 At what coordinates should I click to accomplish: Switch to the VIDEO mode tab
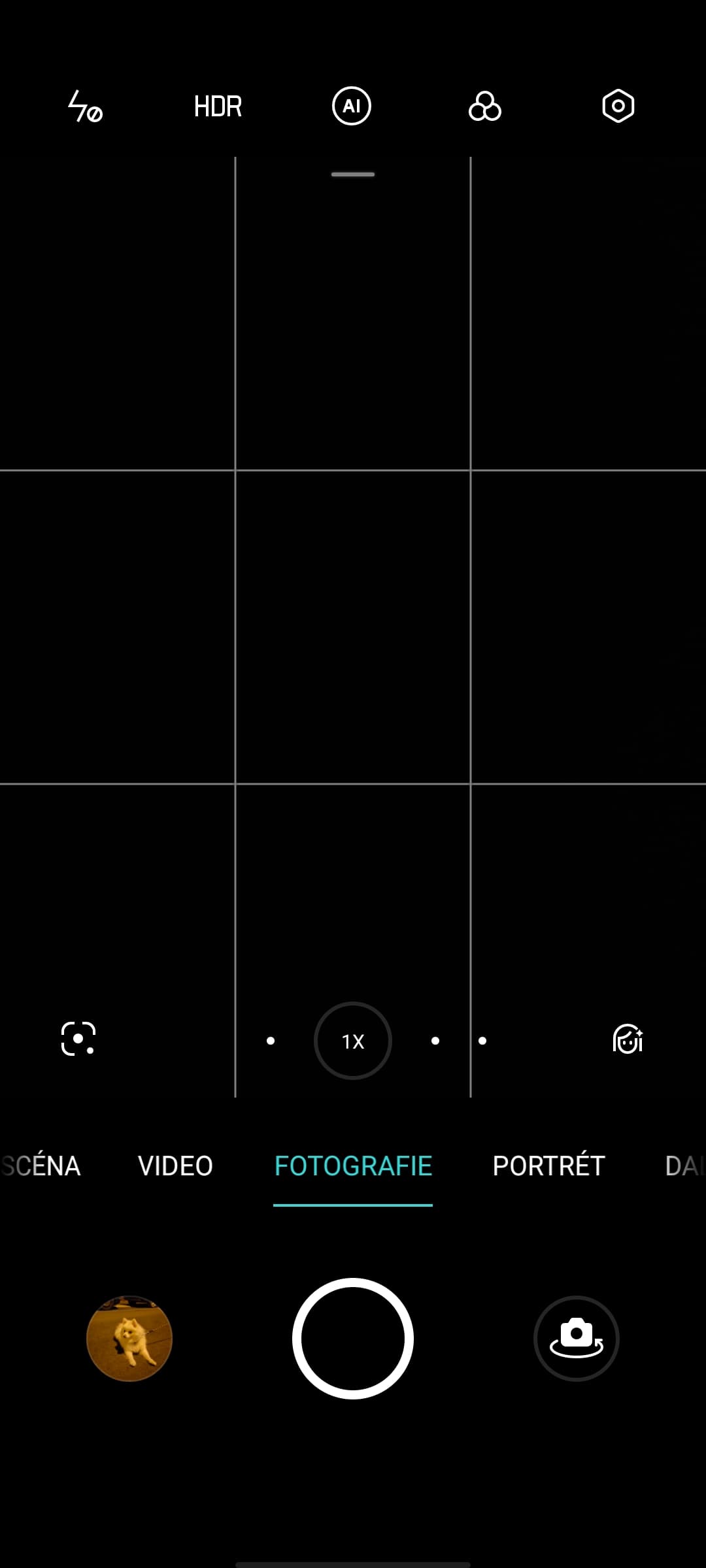tap(174, 1166)
